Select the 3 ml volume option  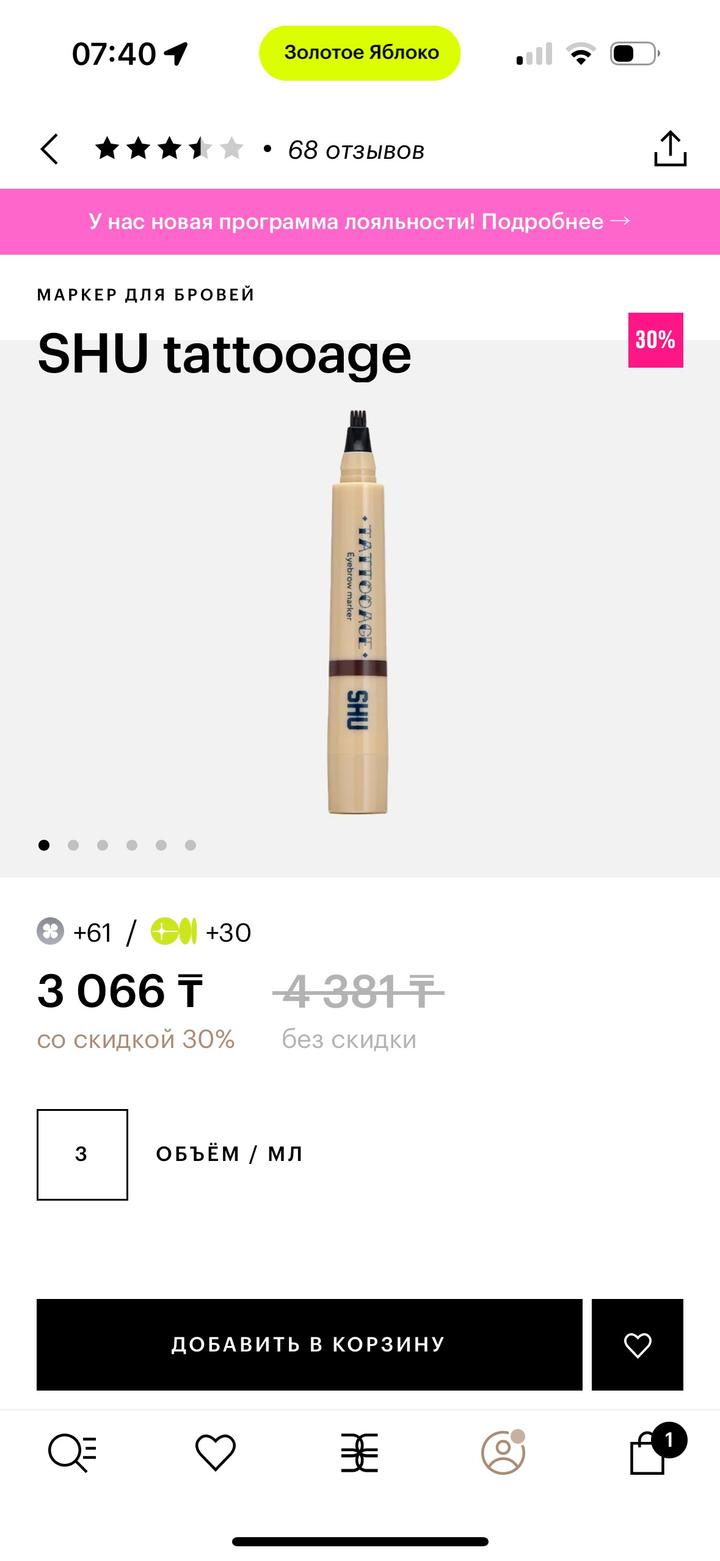pos(82,1154)
